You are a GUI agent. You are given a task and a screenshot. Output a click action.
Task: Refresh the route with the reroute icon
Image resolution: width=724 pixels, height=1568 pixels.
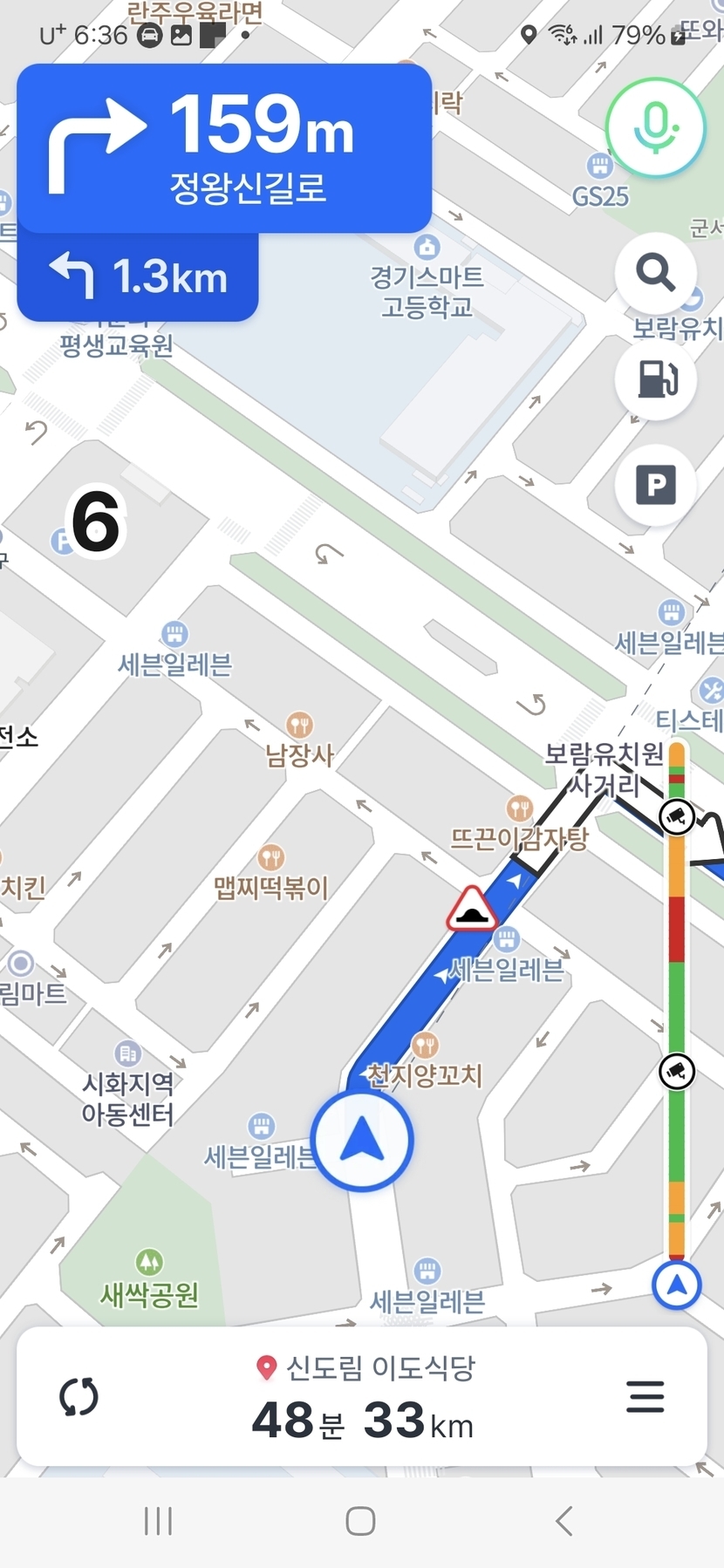pos(79,1396)
